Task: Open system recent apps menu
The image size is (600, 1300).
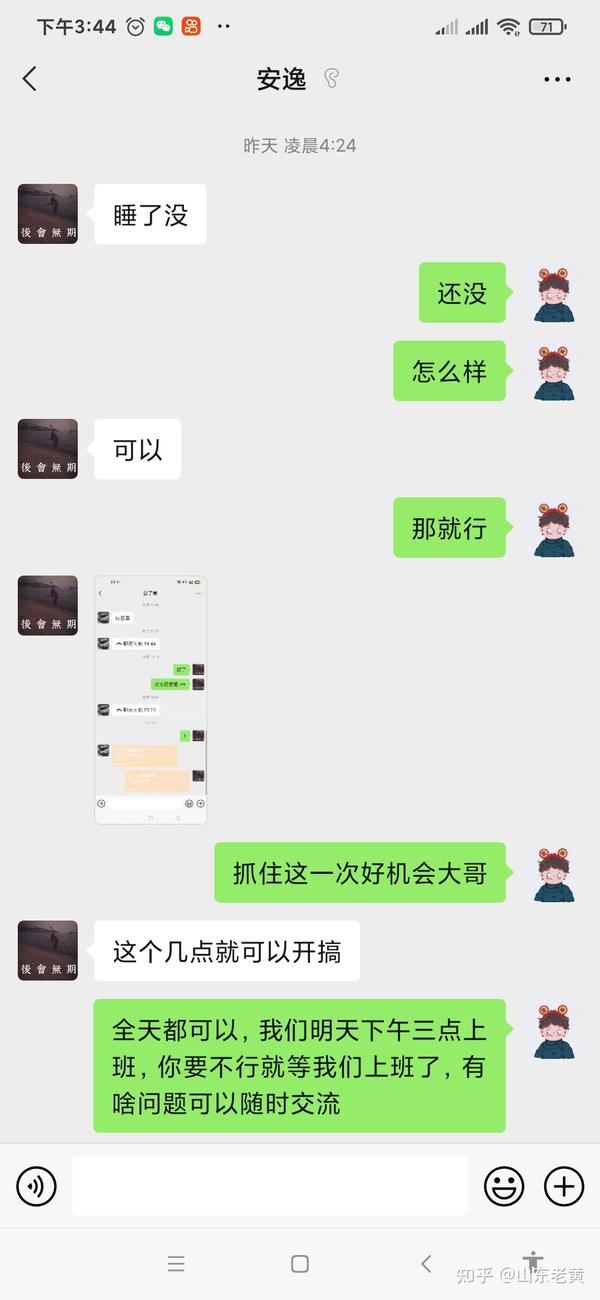Action: click(176, 1264)
